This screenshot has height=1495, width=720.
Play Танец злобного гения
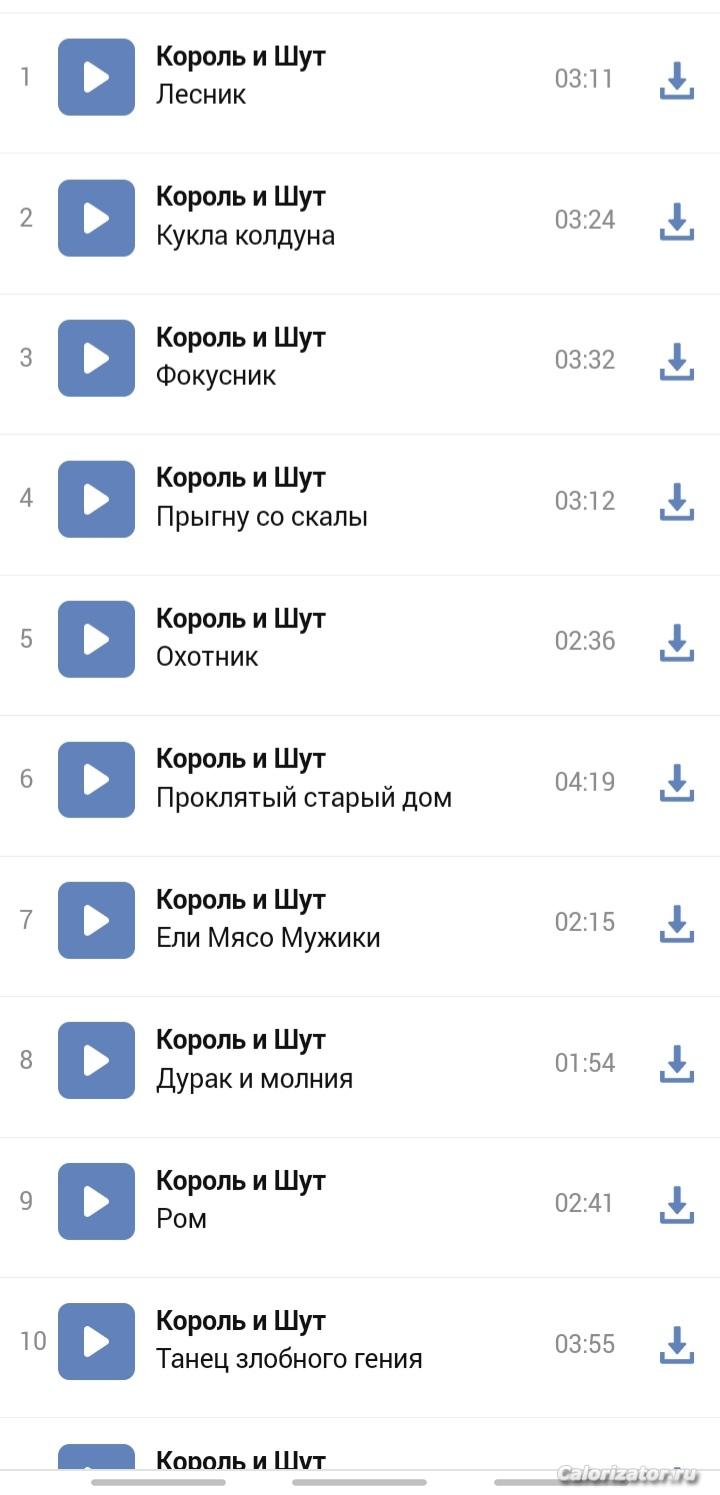[x=96, y=1341]
